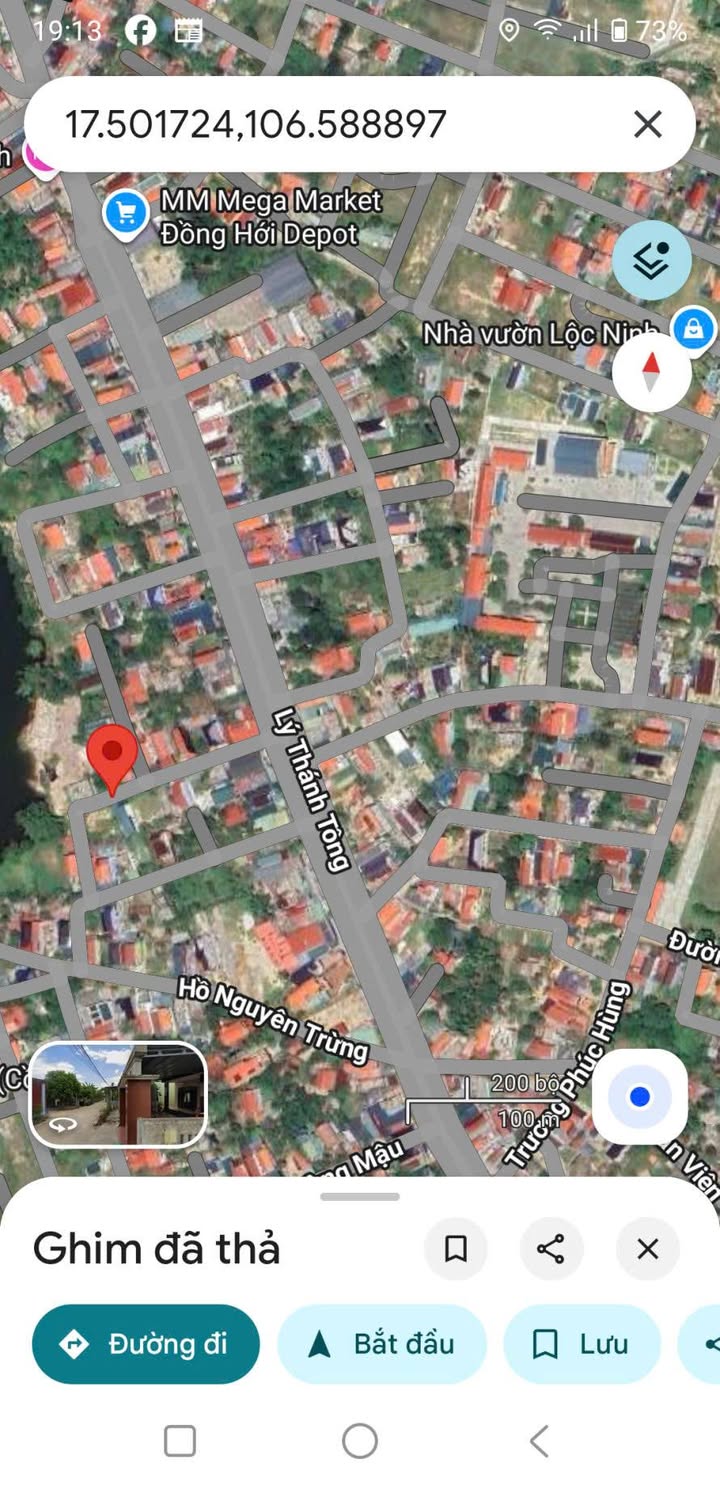Get directions with Đường đi
Screen dimensions: 720x1489
coord(146,1344)
